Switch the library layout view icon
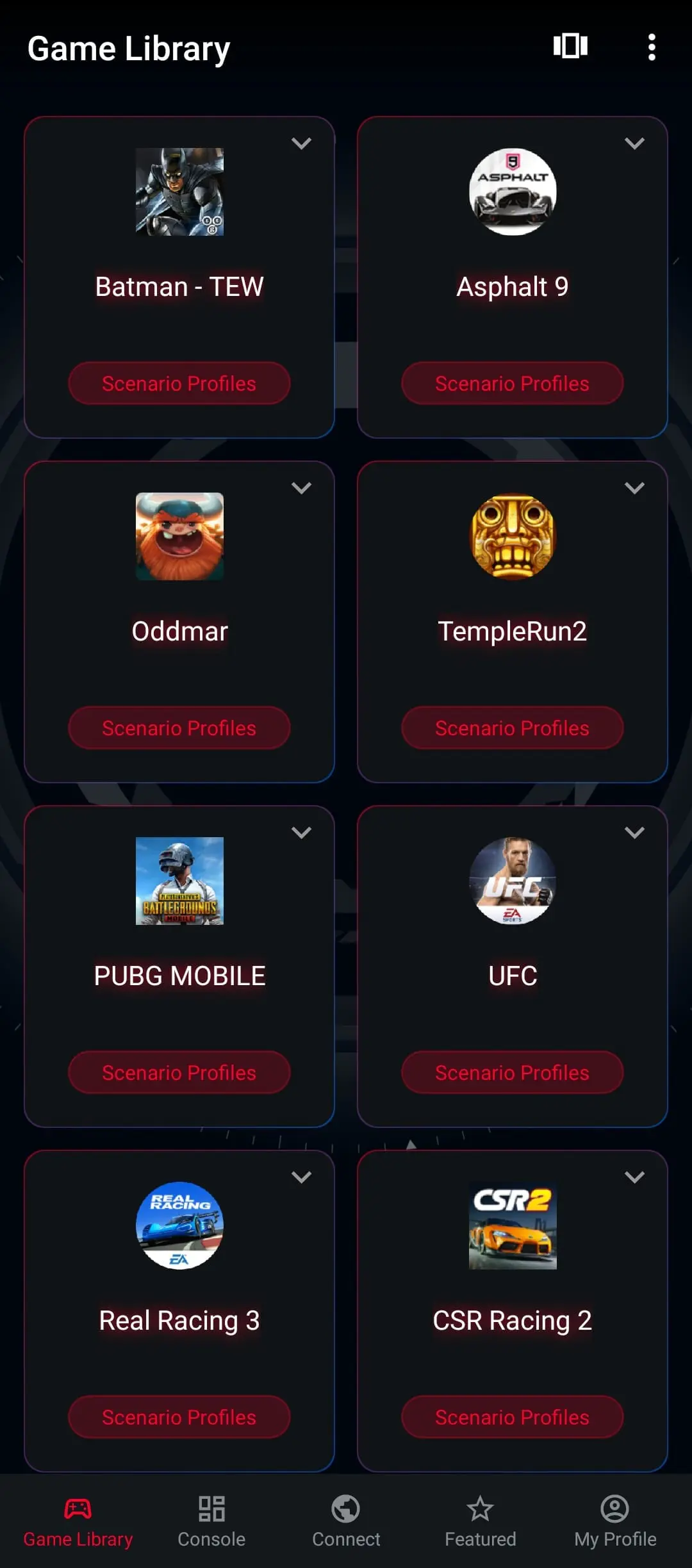The image size is (692, 1568). [x=570, y=46]
